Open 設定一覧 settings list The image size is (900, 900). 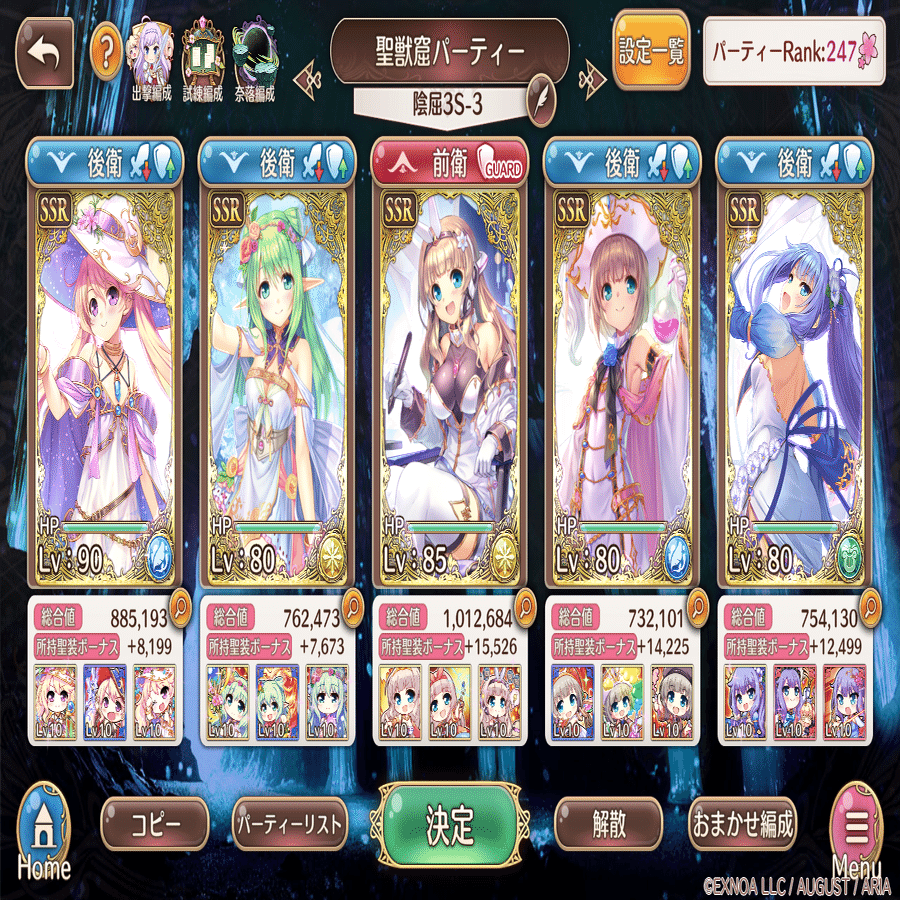(x=651, y=51)
